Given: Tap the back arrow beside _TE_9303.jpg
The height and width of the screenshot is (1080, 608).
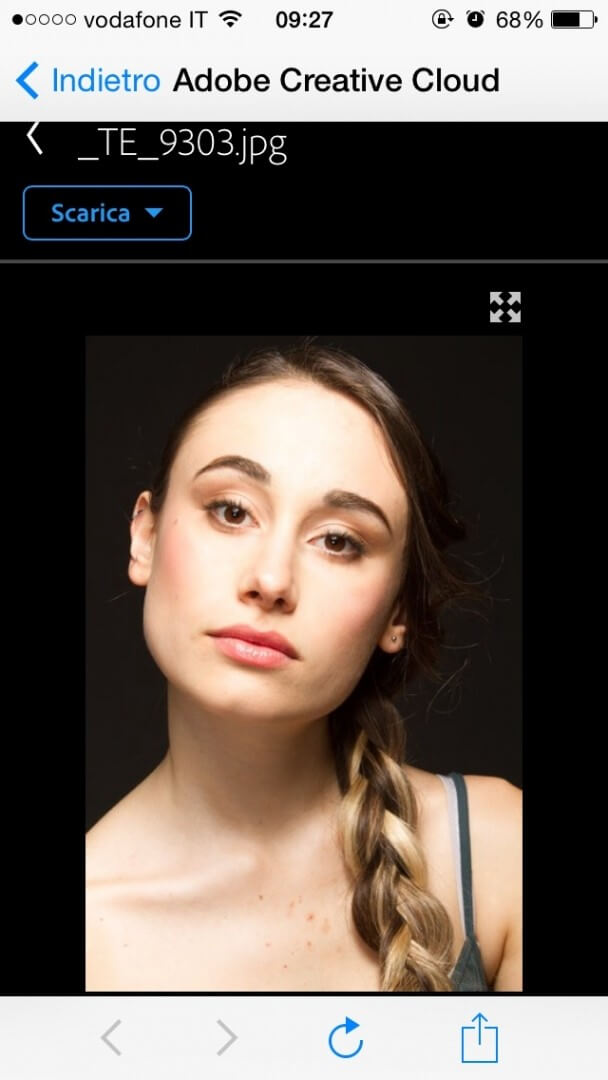Looking at the screenshot, I should click(x=35, y=139).
